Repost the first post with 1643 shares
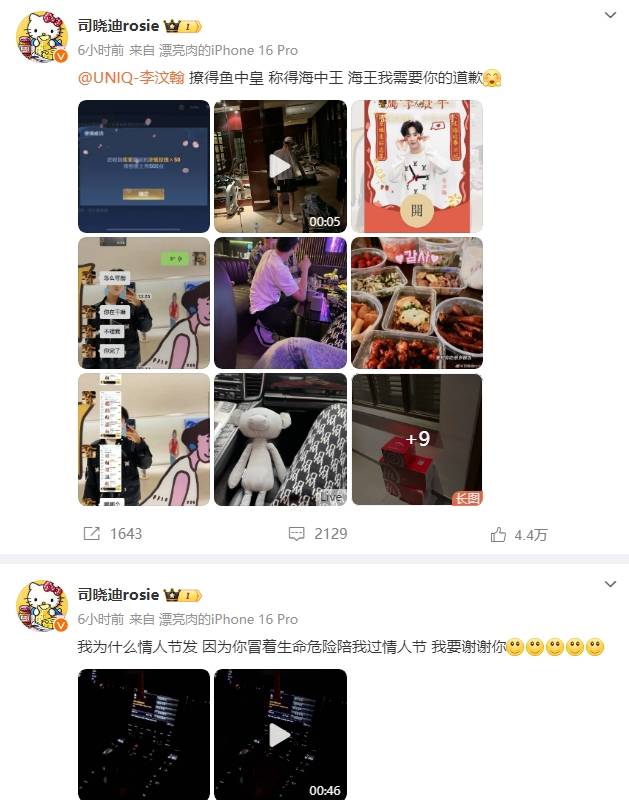 point(112,534)
